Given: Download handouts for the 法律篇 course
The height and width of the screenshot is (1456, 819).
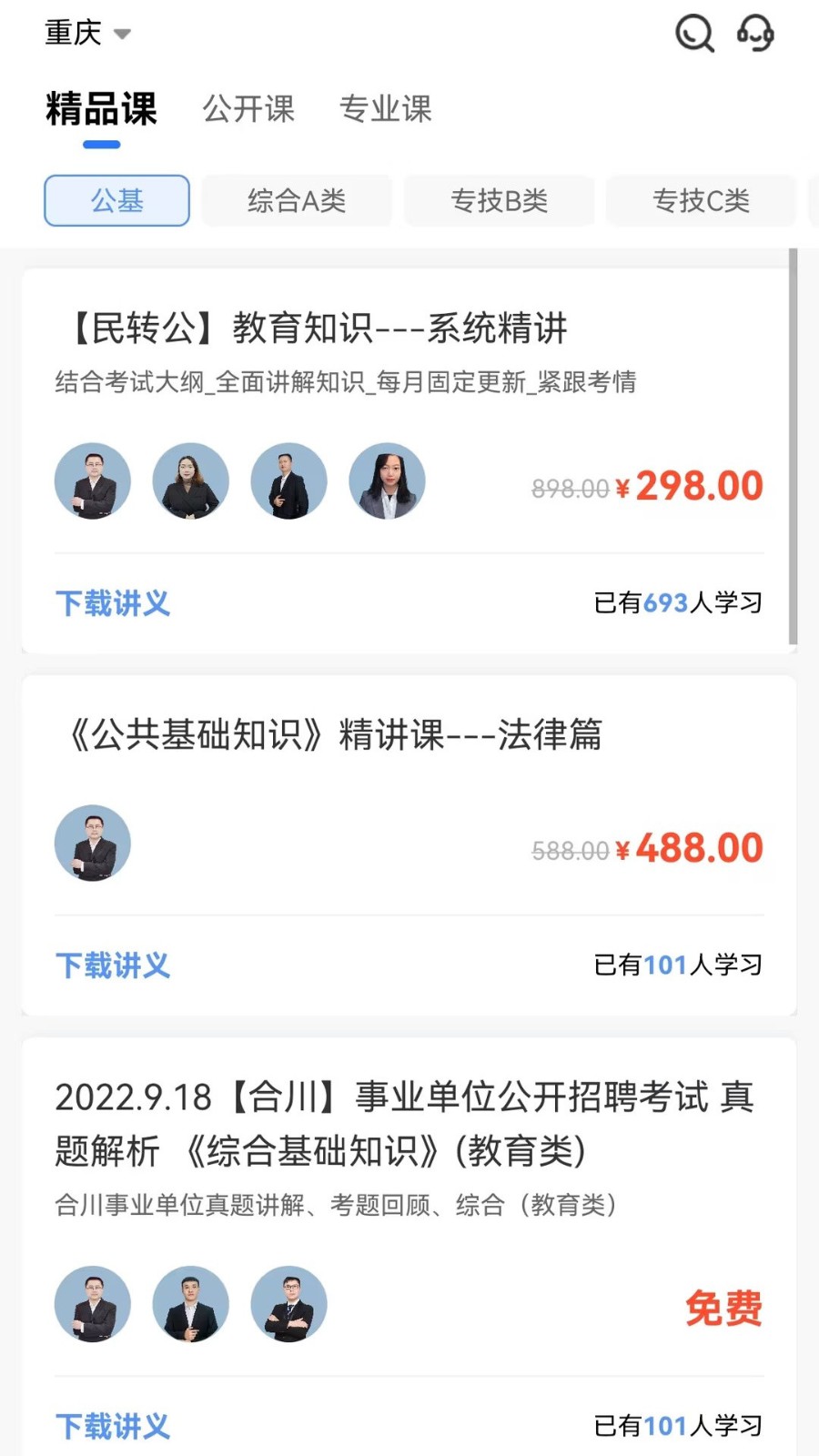Looking at the screenshot, I should pos(113,966).
